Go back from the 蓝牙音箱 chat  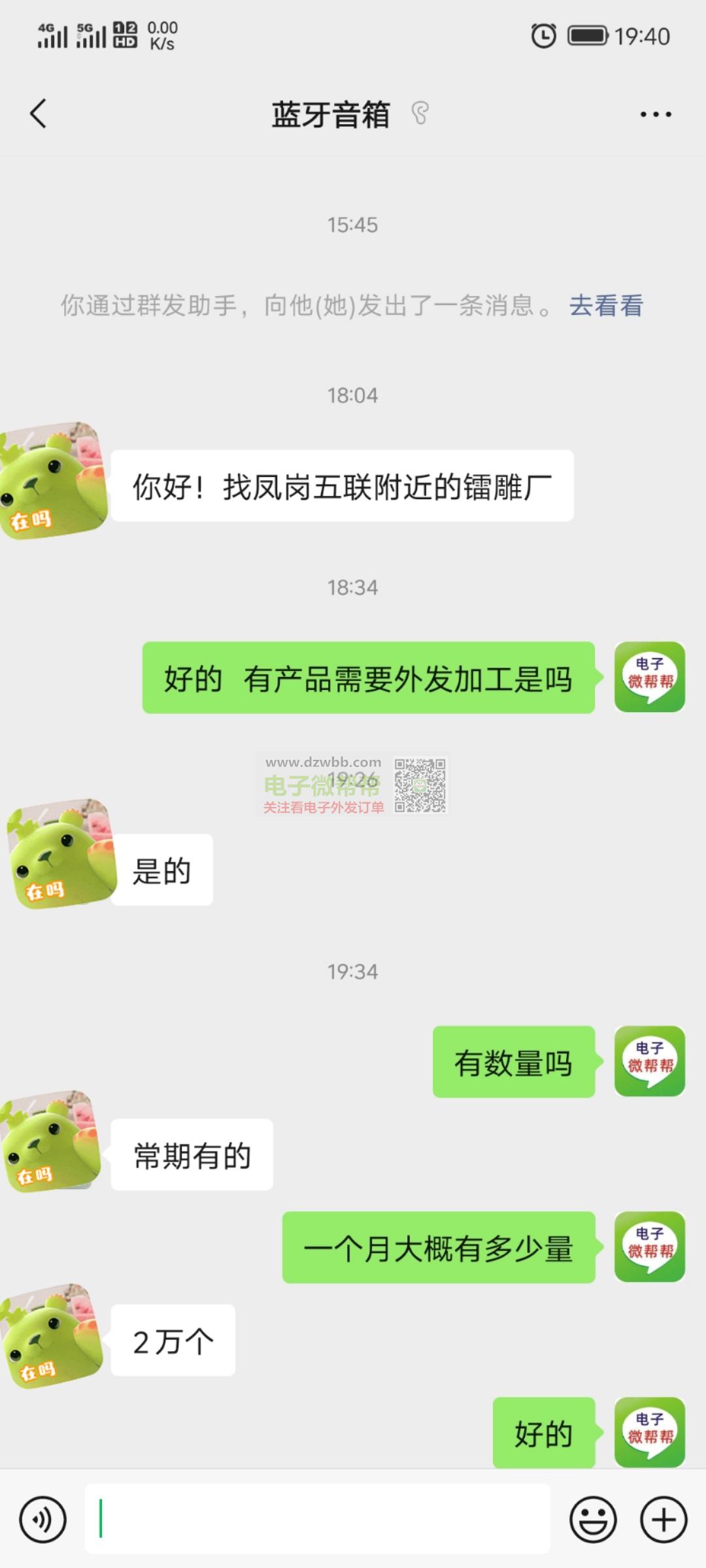[39, 114]
